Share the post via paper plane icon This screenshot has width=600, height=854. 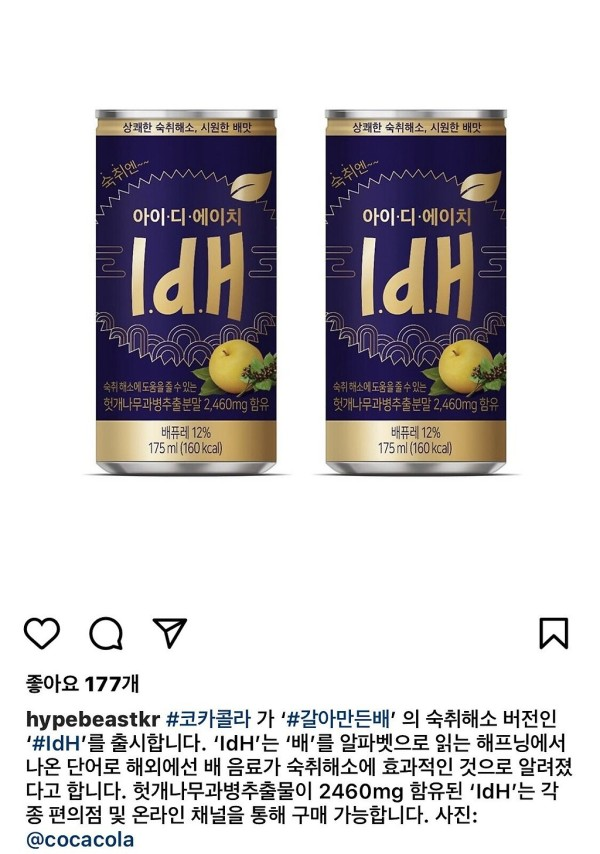pyautogui.click(x=169, y=632)
